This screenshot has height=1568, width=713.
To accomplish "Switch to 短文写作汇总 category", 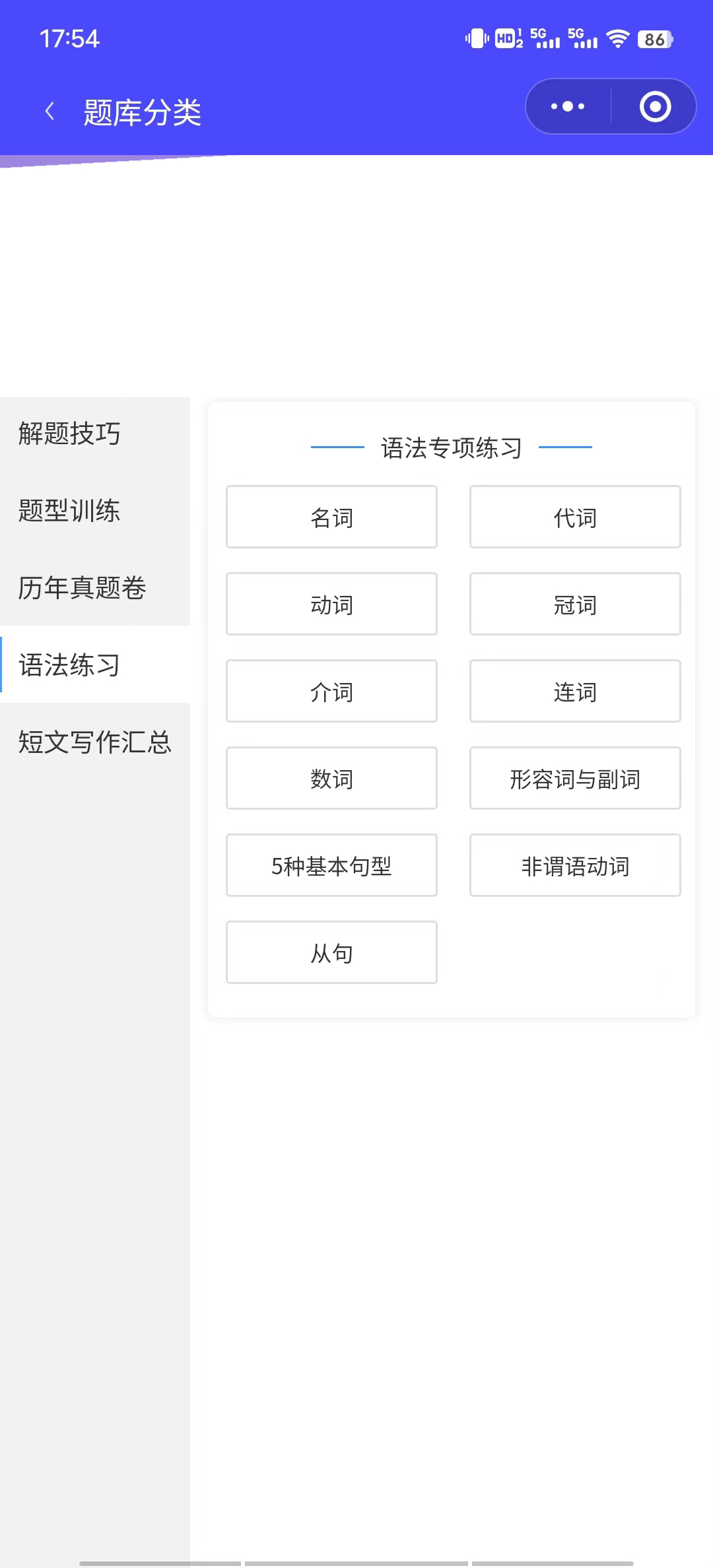I will pyautogui.click(x=94, y=742).
